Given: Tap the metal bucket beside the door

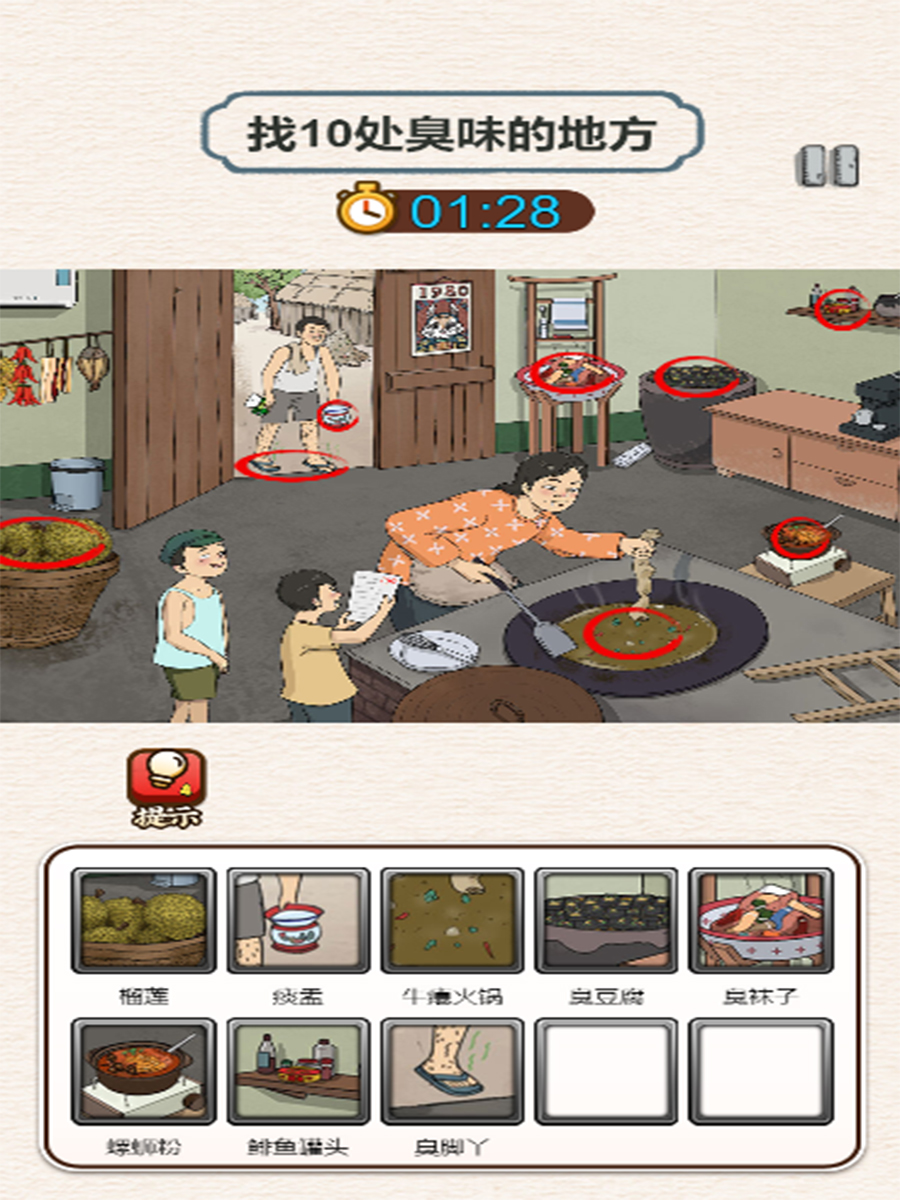Looking at the screenshot, I should pos(76,483).
